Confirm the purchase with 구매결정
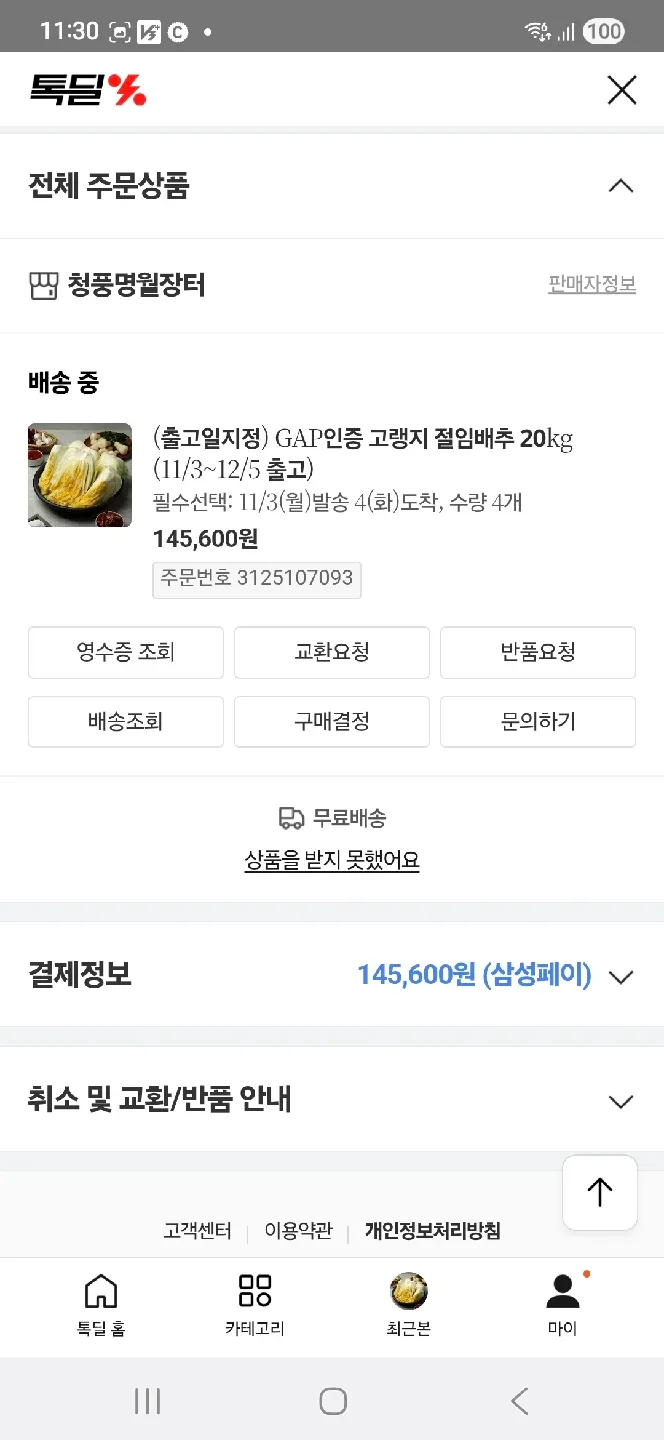This screenshot has height=1440, width=664. tap(332, 722)
